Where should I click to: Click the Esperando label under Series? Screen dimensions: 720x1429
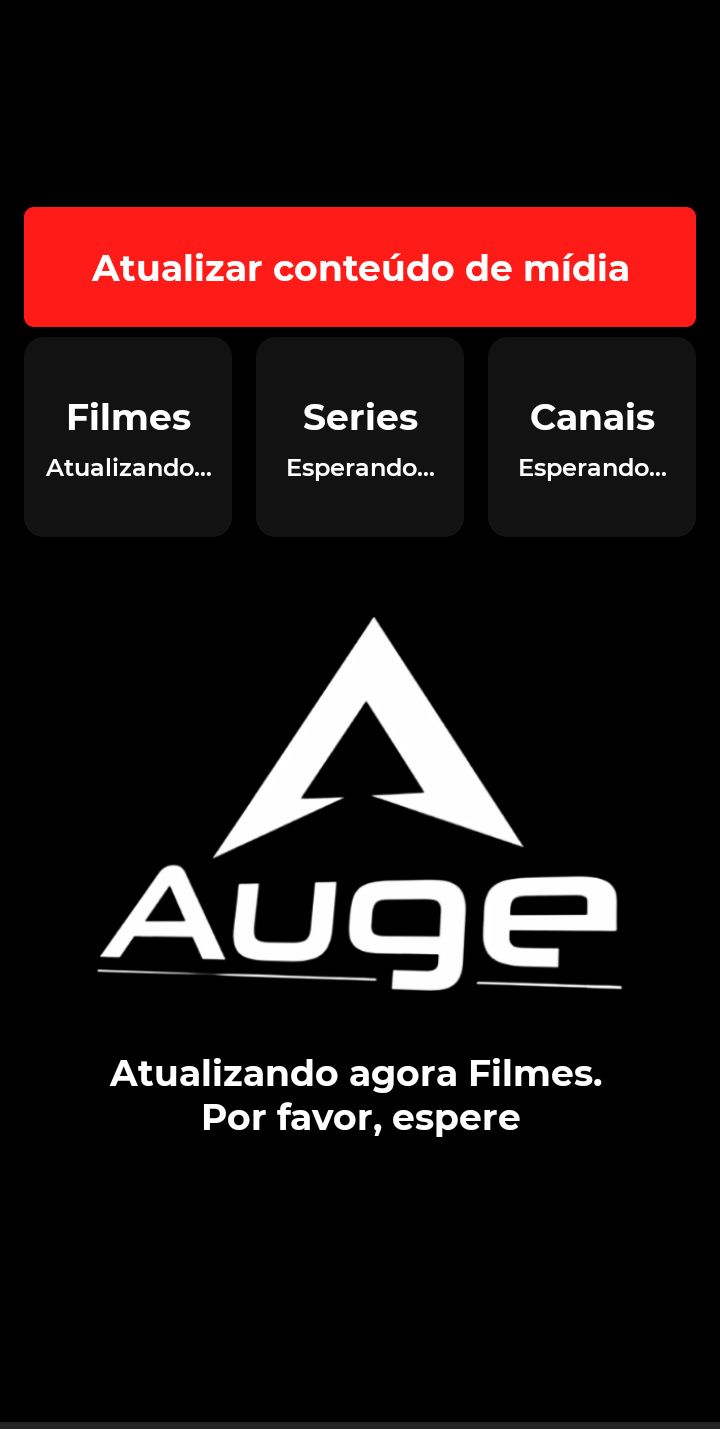pyautogui.click(x=360, y=467)
